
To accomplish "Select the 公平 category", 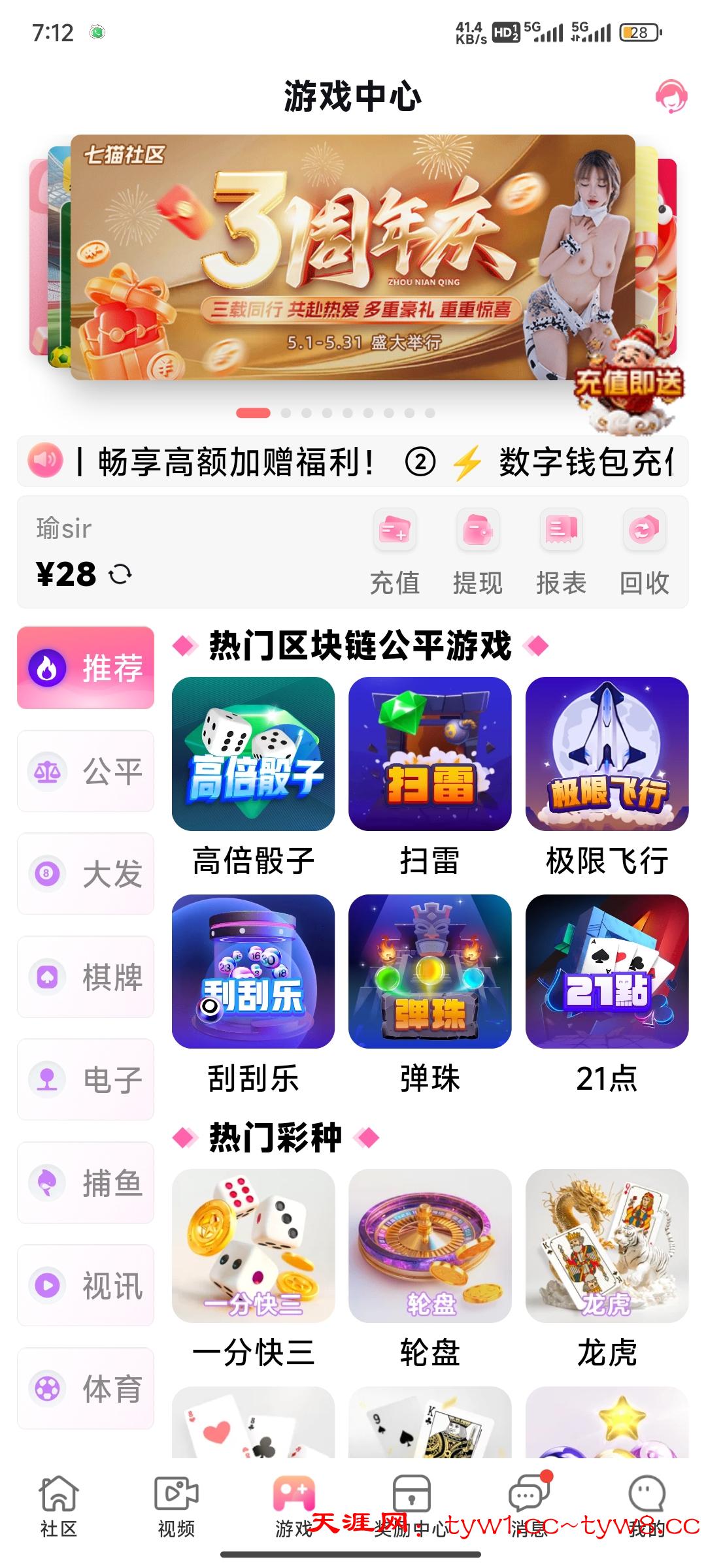I will [86, 771].
